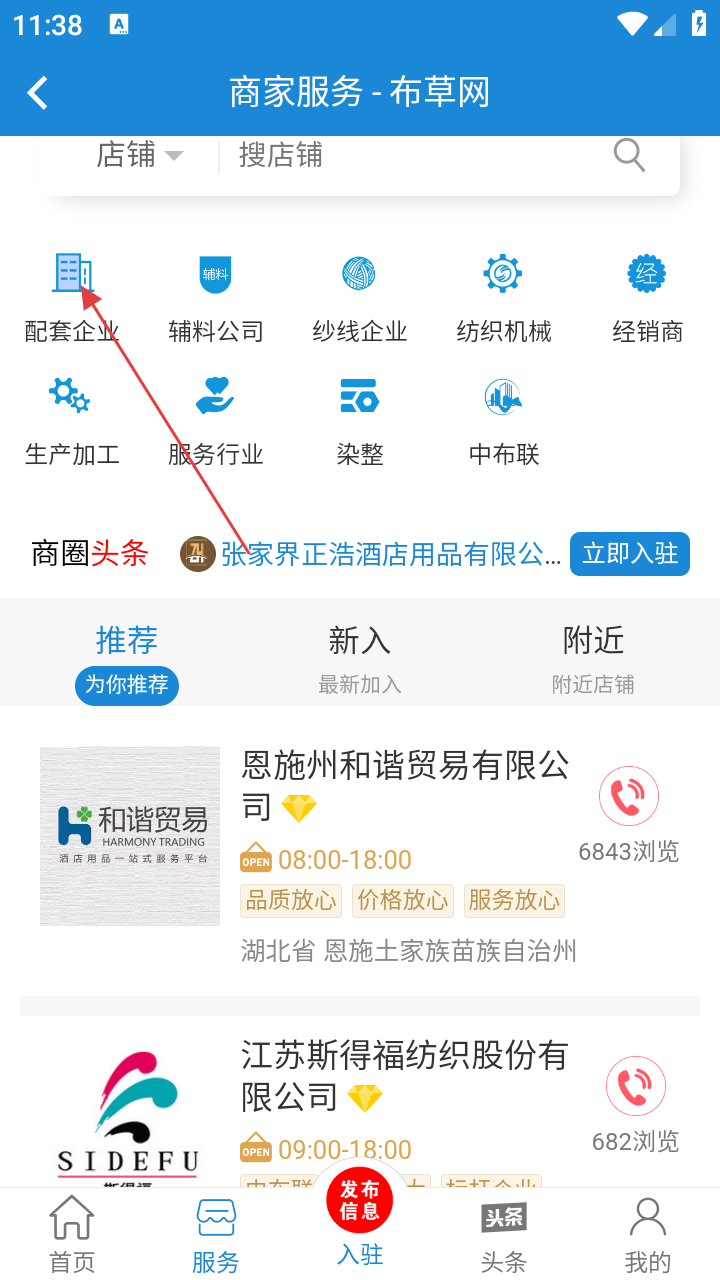Open the 纺织机械 category
This screenshot has width=720, height=1280.
click(503, 295)
